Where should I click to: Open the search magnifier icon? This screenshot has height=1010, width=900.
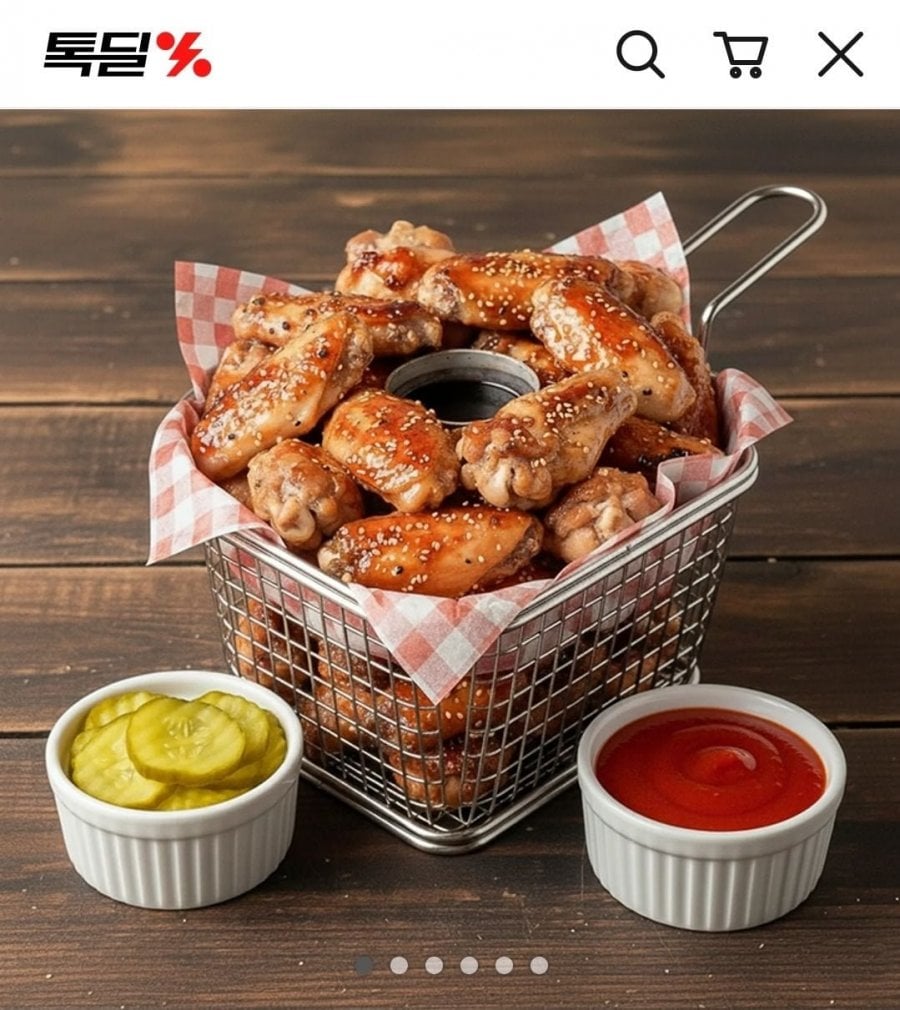coord(640,54)
